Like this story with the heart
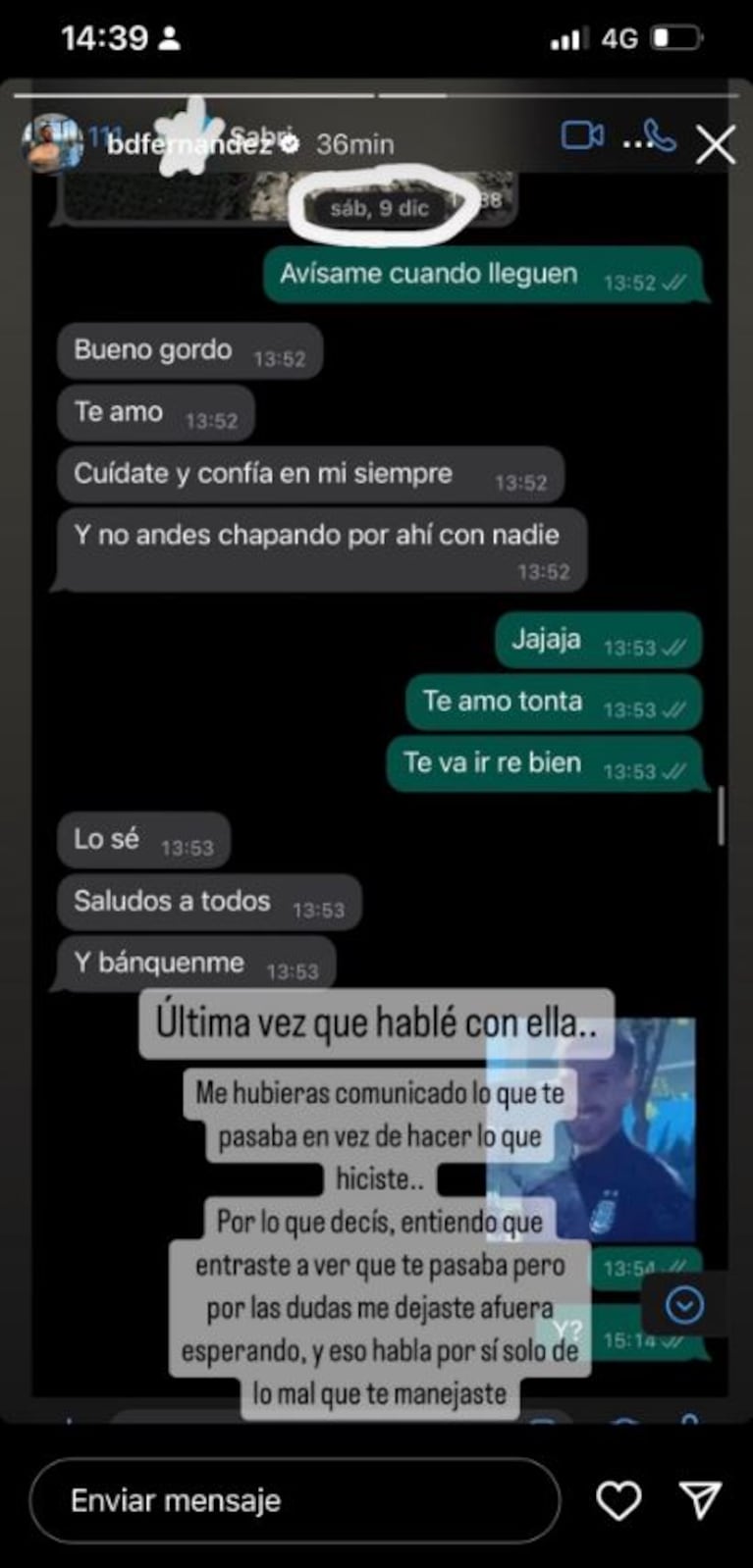The width and height of the screenshot is (753, 1568). [619, 1499]
